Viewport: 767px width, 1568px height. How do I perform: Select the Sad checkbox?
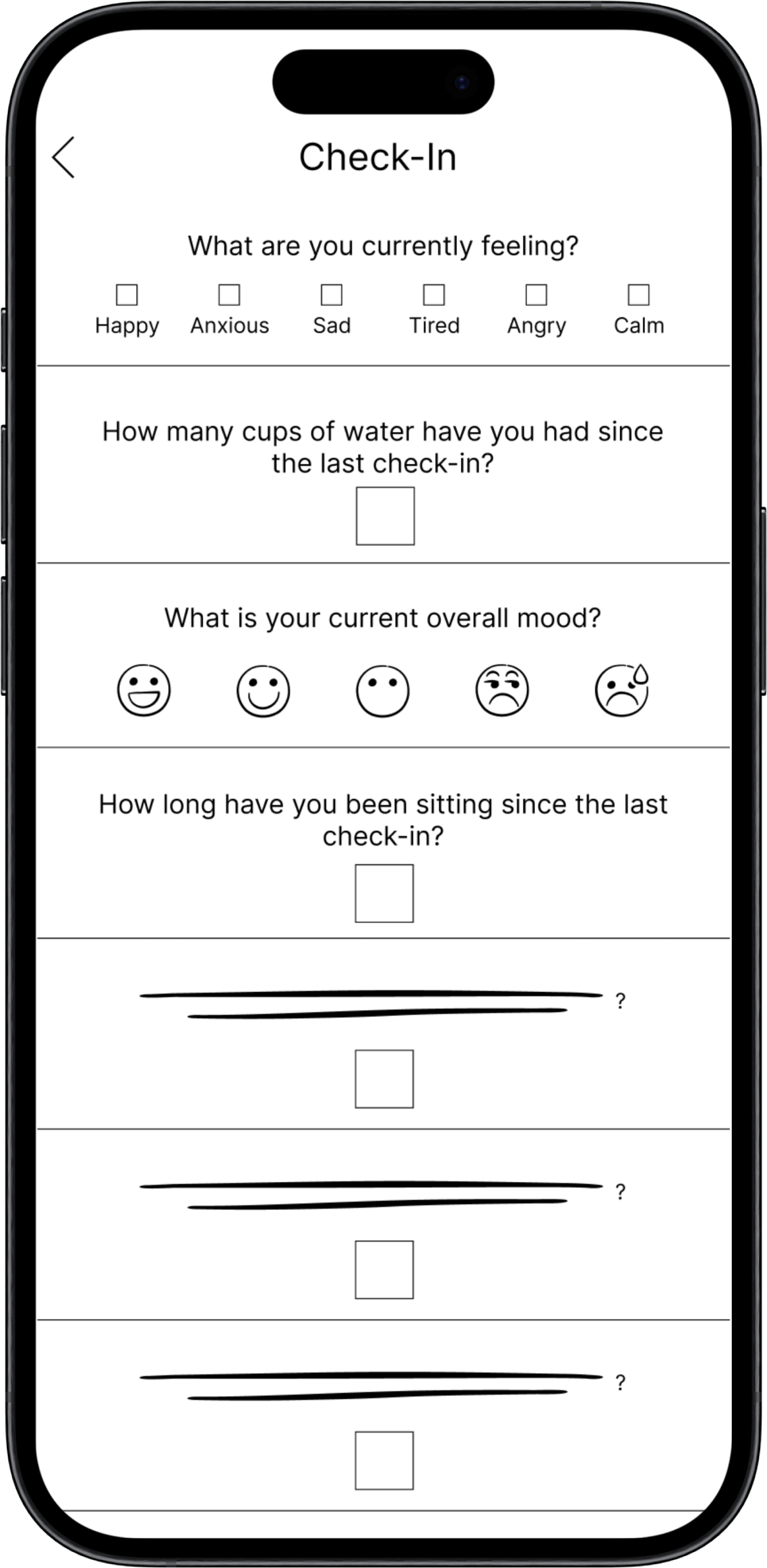pyautogui.click(x=331, y=295)
